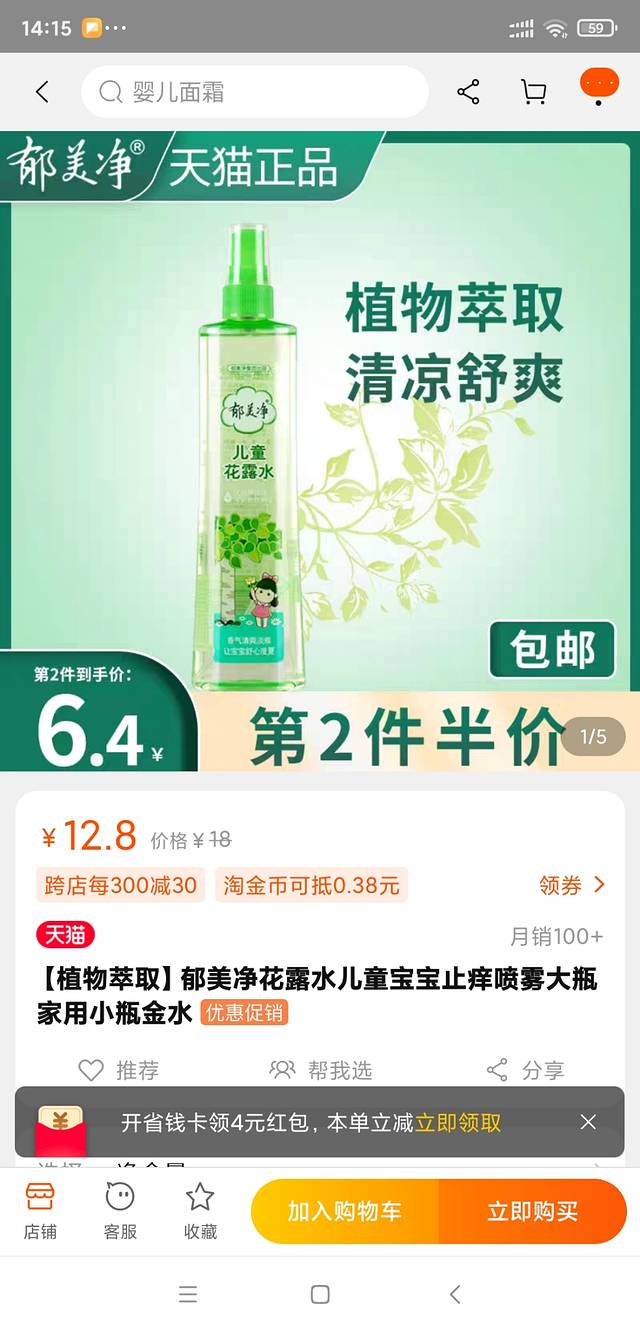
Task: Visit the 店铺 store page
Action: tap(40, 1210)
